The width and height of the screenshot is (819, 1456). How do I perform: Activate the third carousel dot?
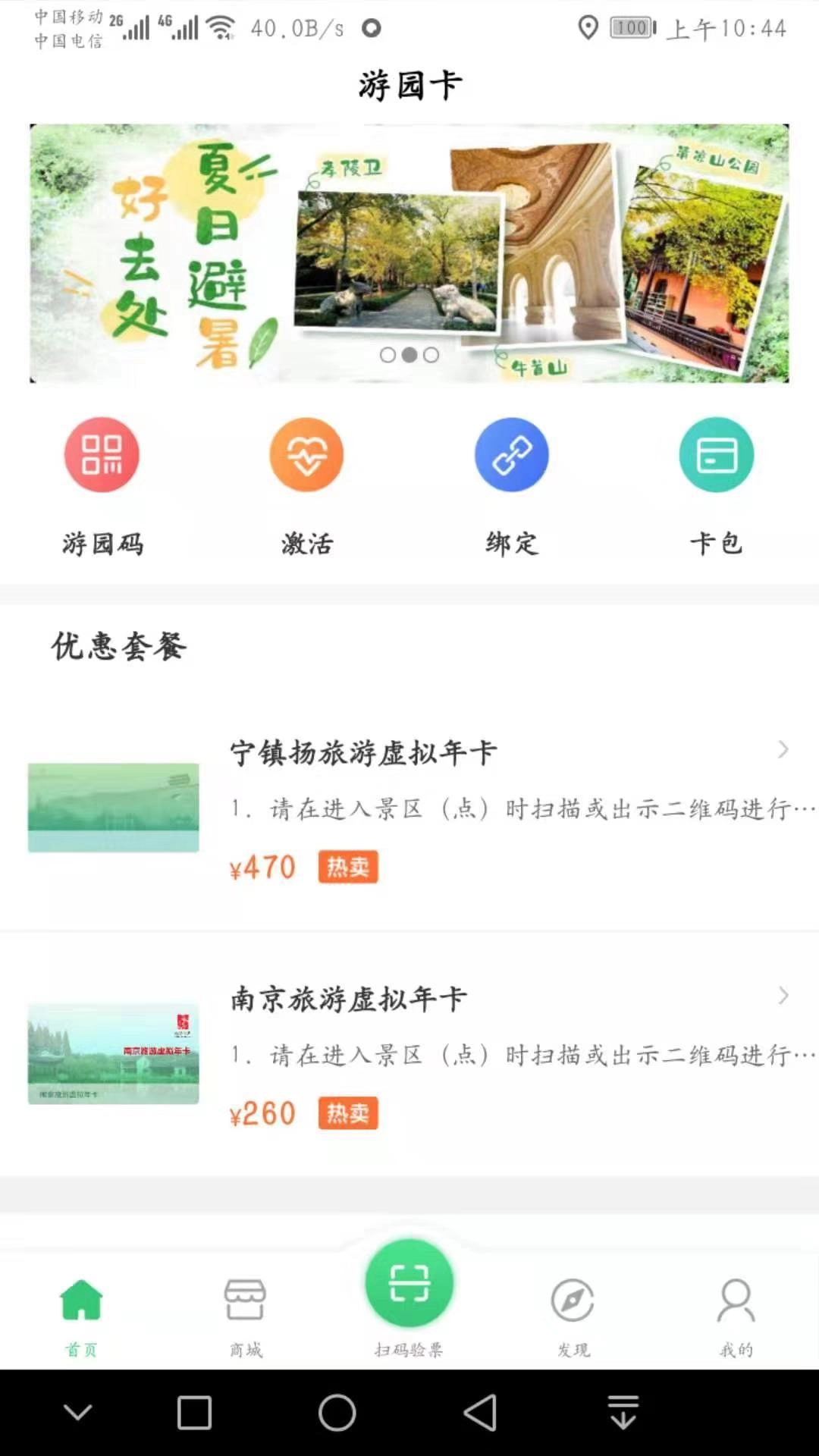431,354
